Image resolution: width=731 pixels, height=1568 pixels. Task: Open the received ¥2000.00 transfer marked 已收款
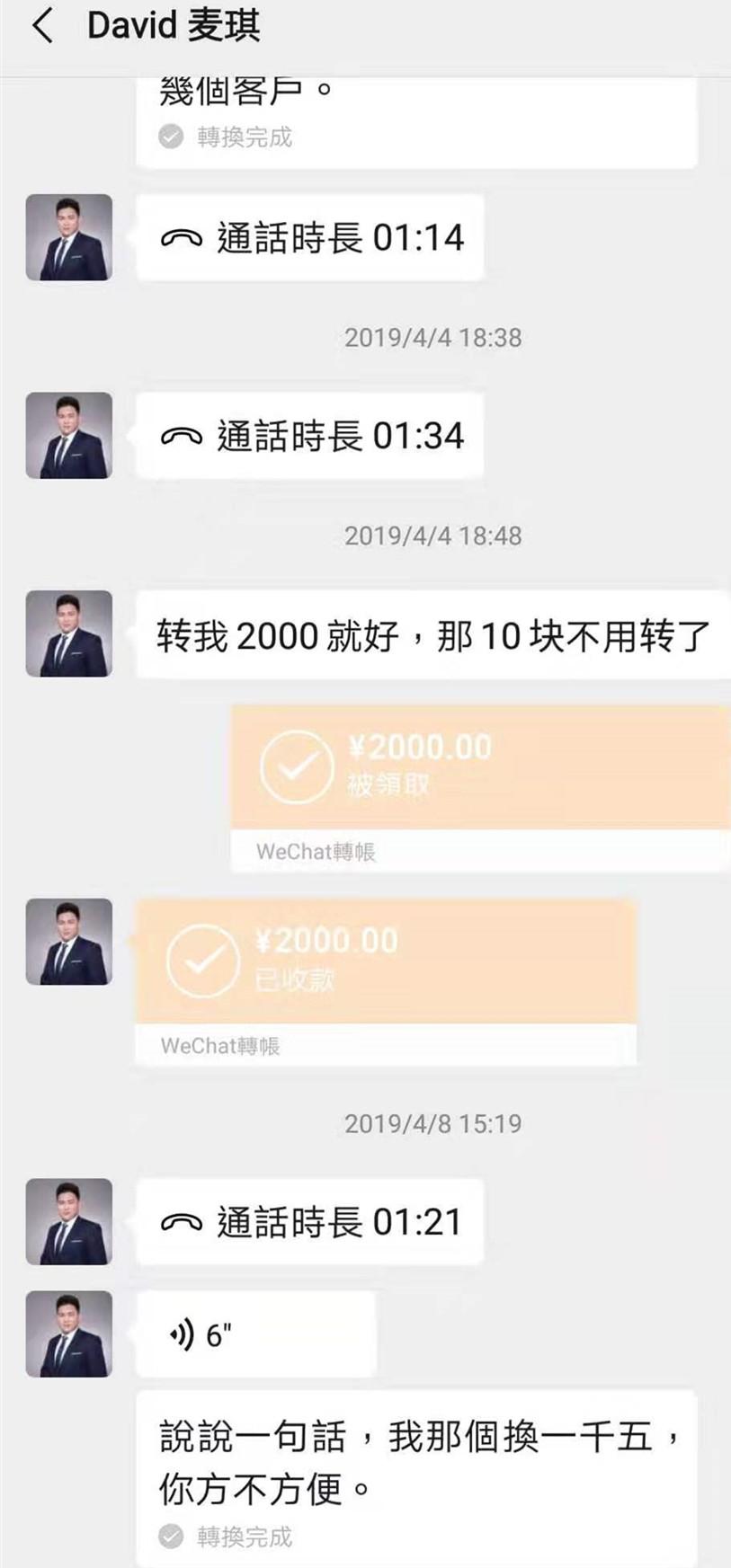click(386, 982)
